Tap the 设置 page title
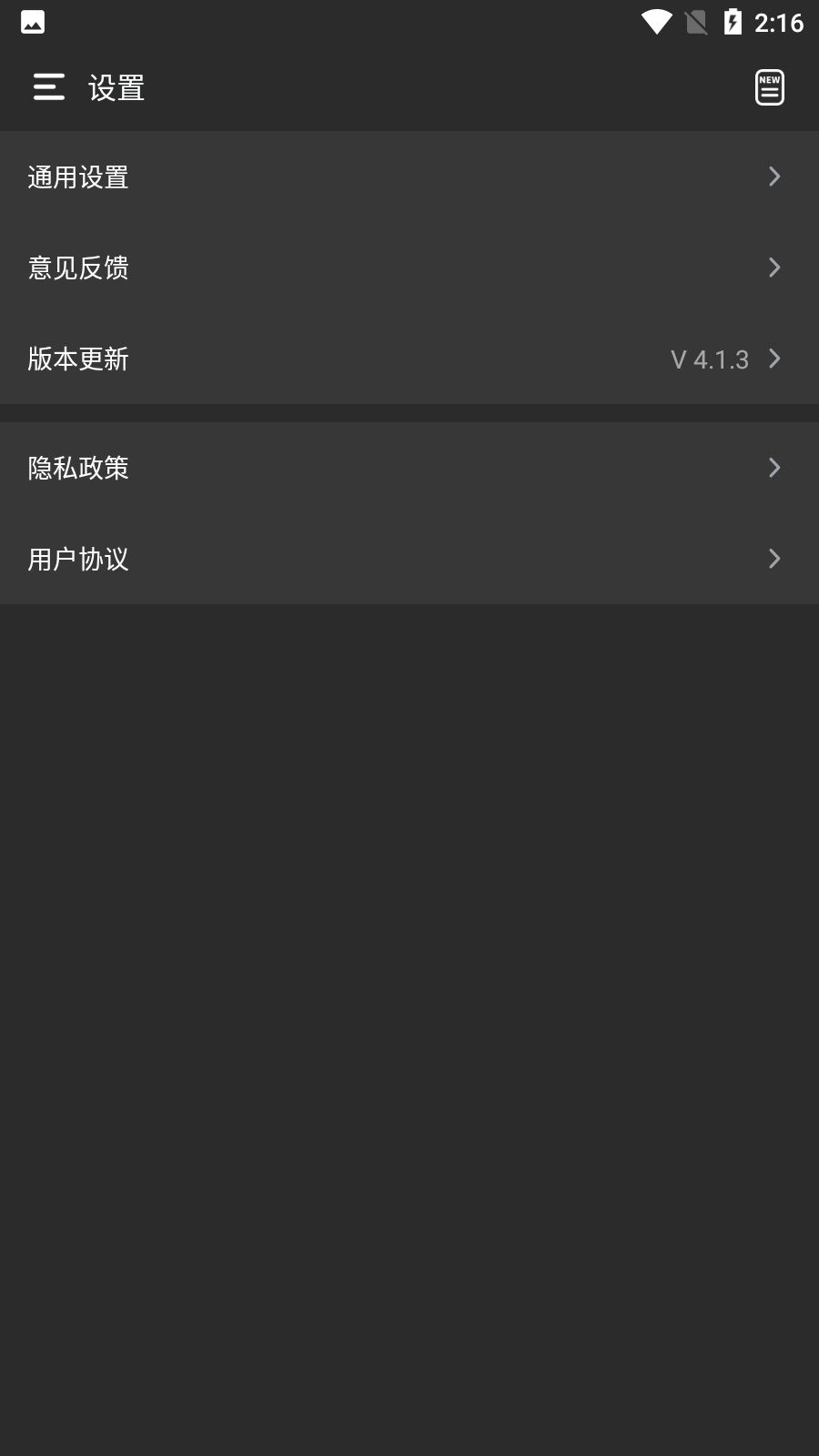This screenshot has width=819, height=1456. coord(116,87)
